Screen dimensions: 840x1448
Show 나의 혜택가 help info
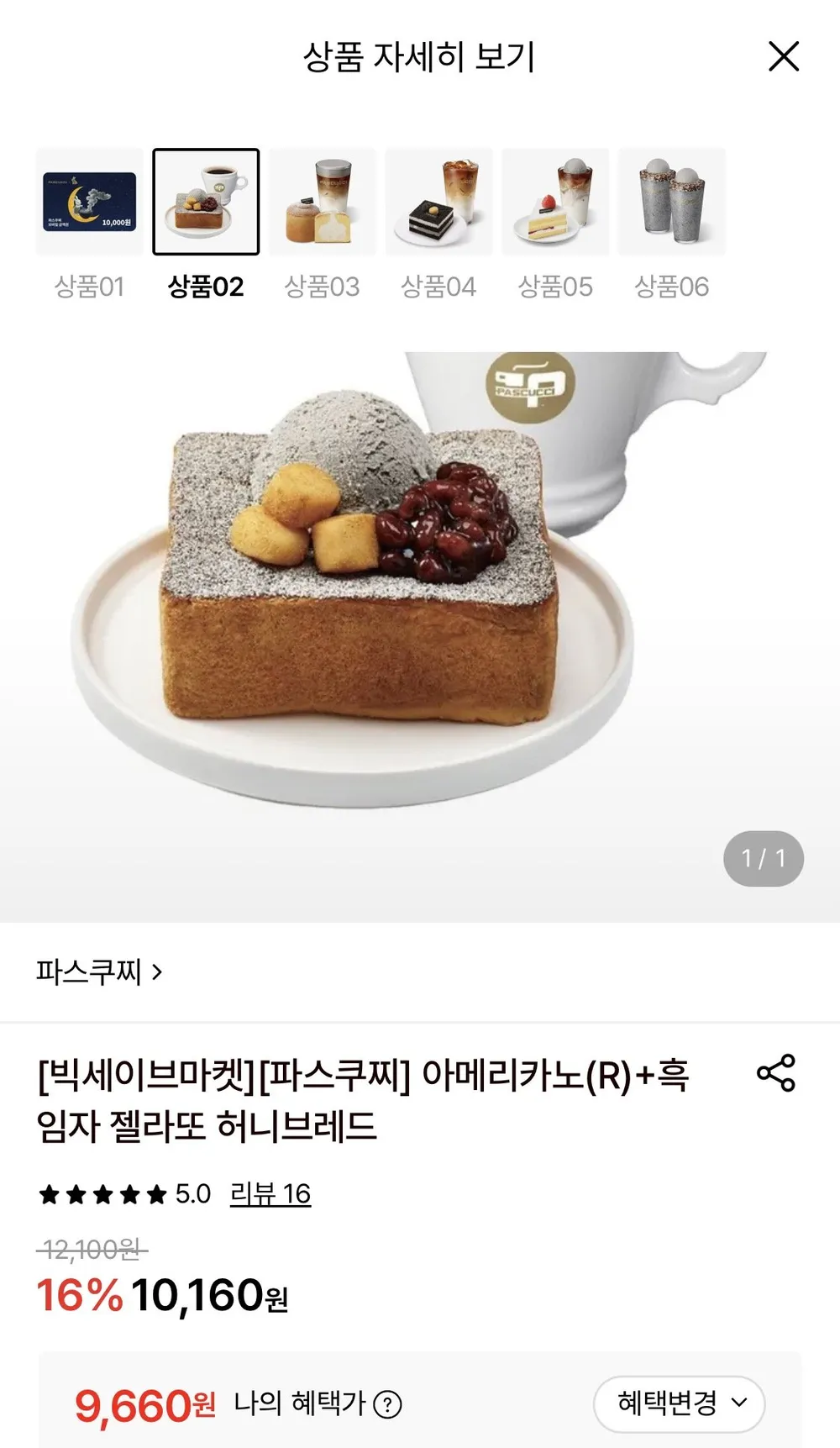coord(387,1404)
